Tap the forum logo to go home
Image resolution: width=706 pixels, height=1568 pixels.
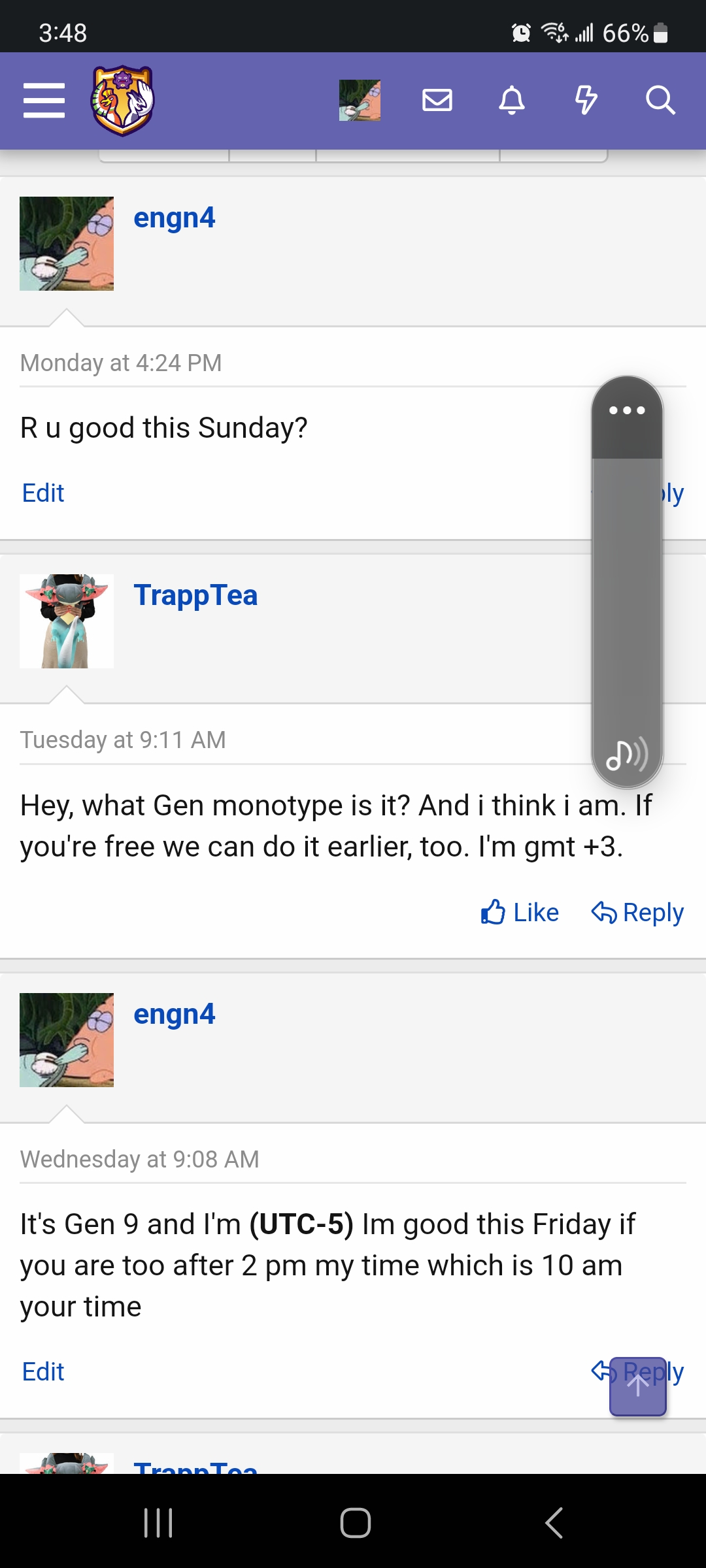122,101
